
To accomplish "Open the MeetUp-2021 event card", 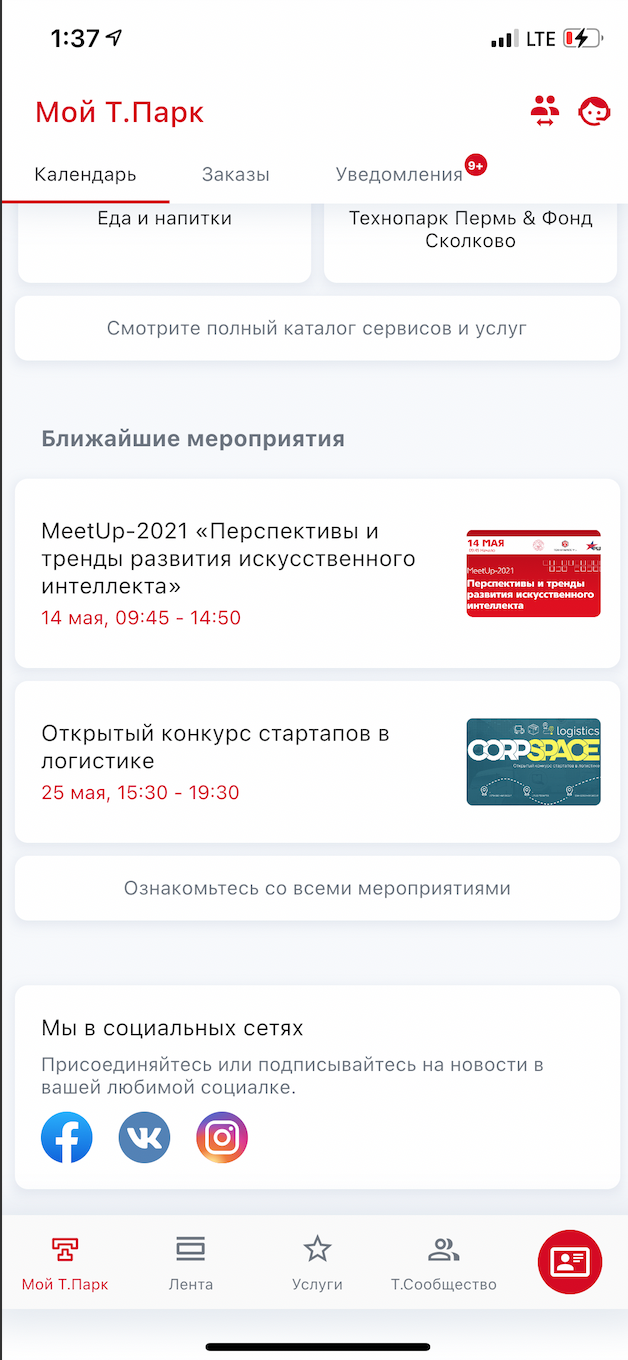I will [x=317, y=573].
